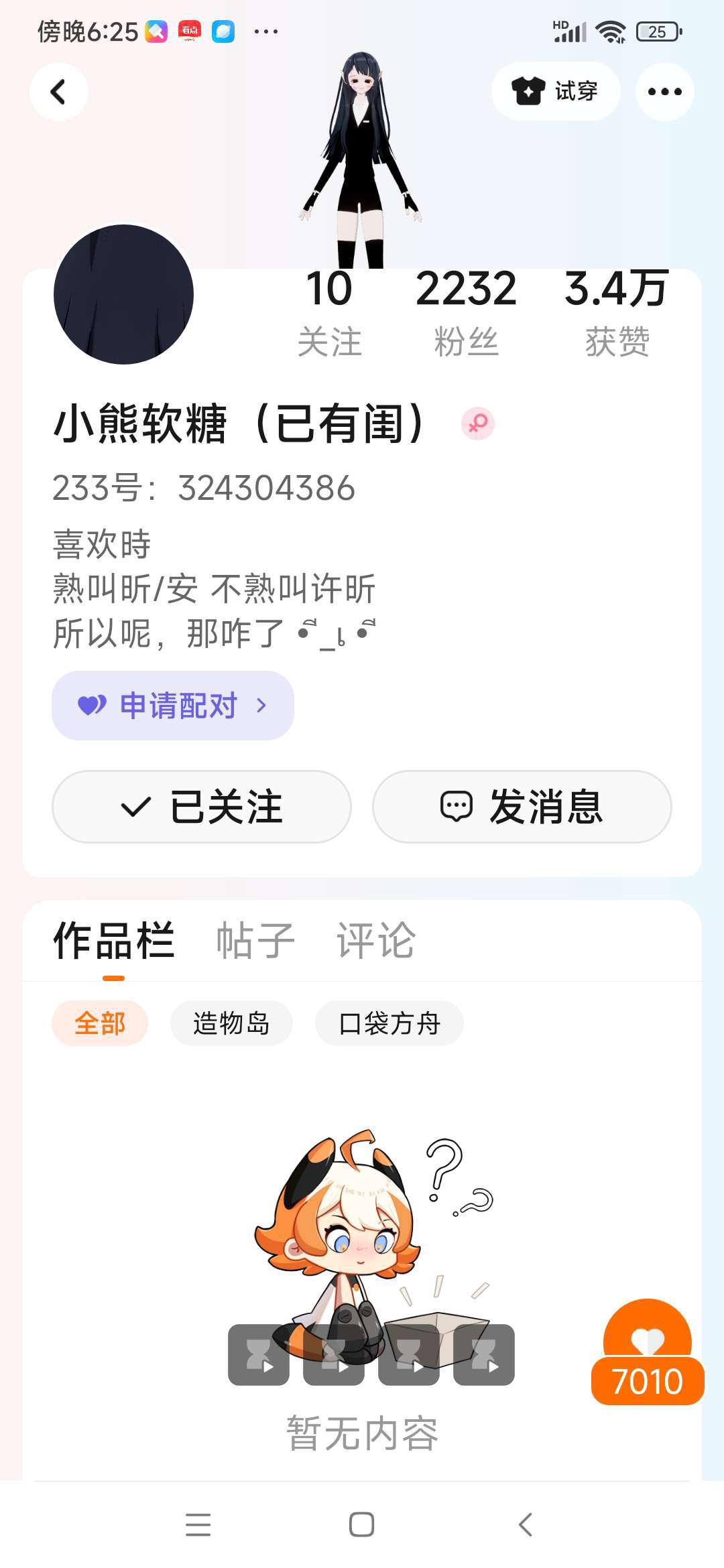Open recent apps from the navigation bar
This screenshot has height=1568, width=724.
pyautogui.click(x=198, y=1524)
